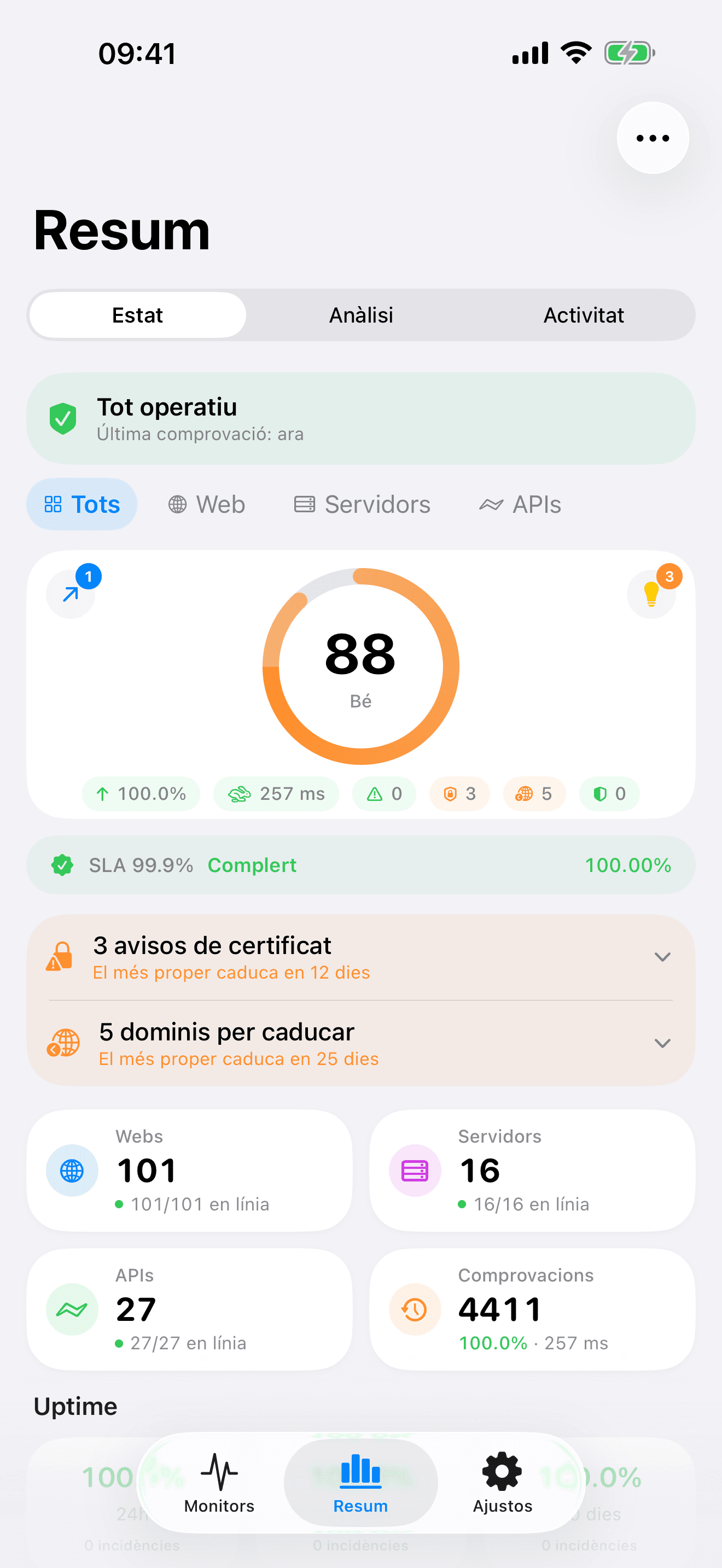This screenshot has height=1568, width=722.
Task: Open the three-dot overflow menu
Action: coord(652,138)
